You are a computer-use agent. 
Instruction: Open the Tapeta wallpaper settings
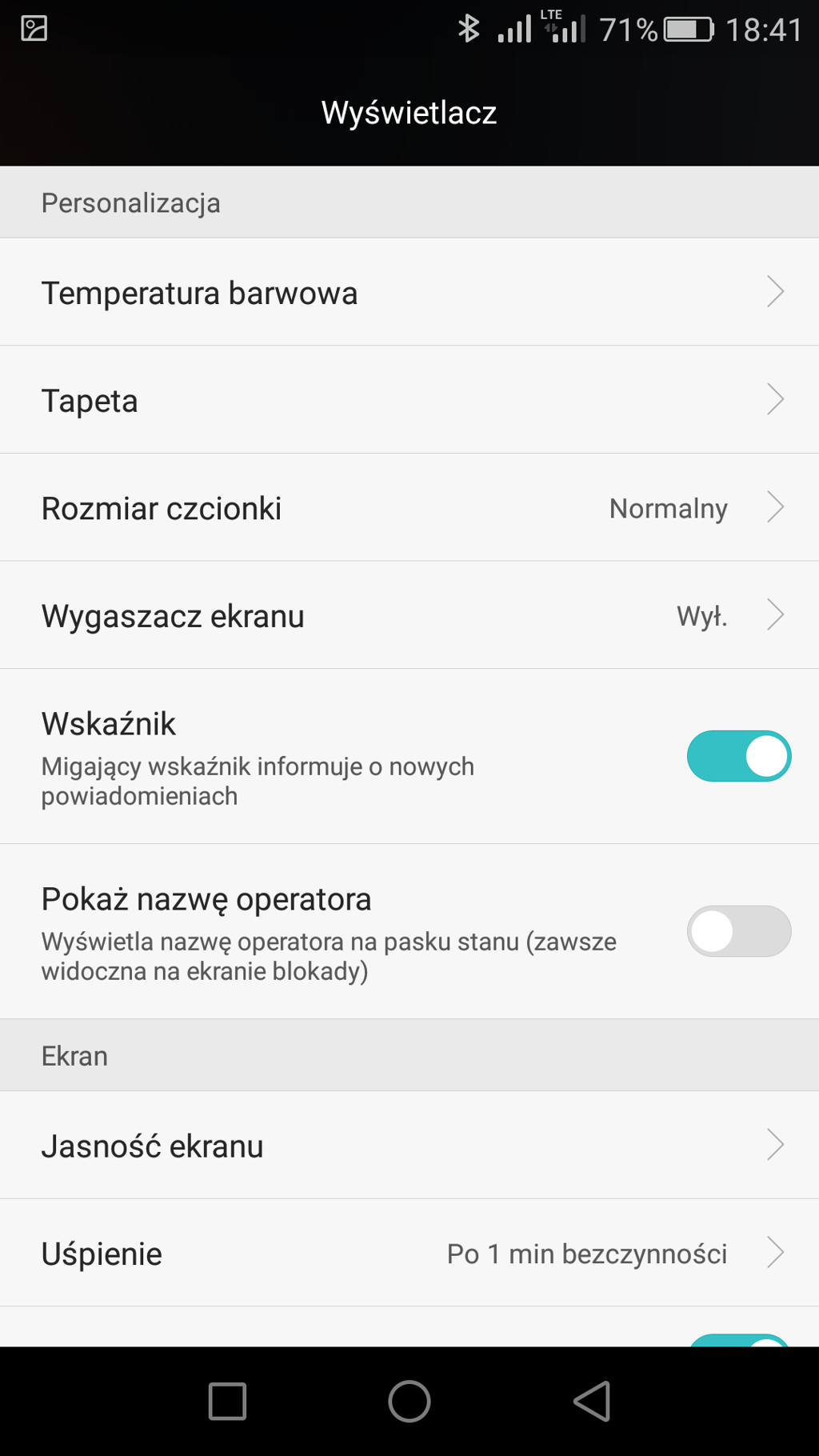pos(409,400)
